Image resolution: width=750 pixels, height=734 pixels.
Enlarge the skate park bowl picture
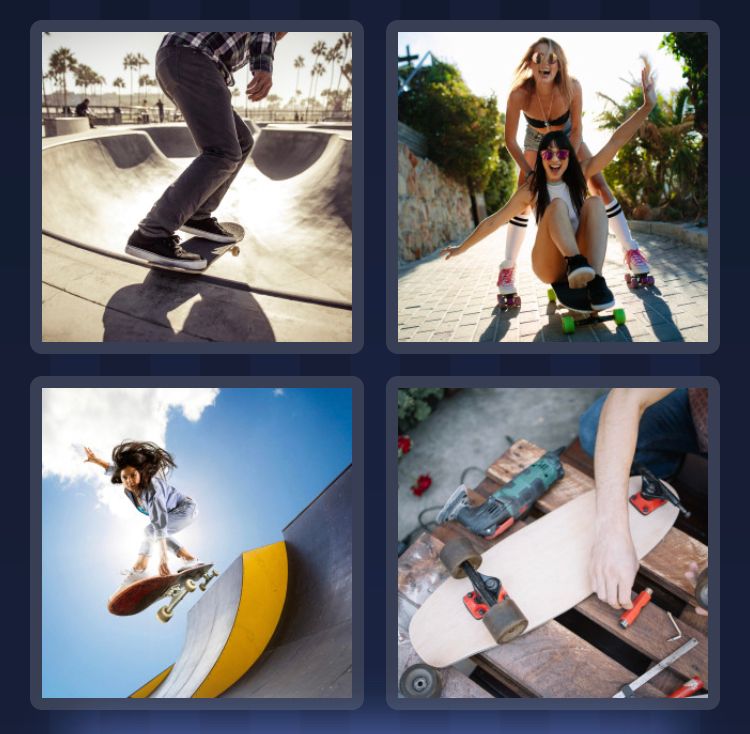click(197, 187)
